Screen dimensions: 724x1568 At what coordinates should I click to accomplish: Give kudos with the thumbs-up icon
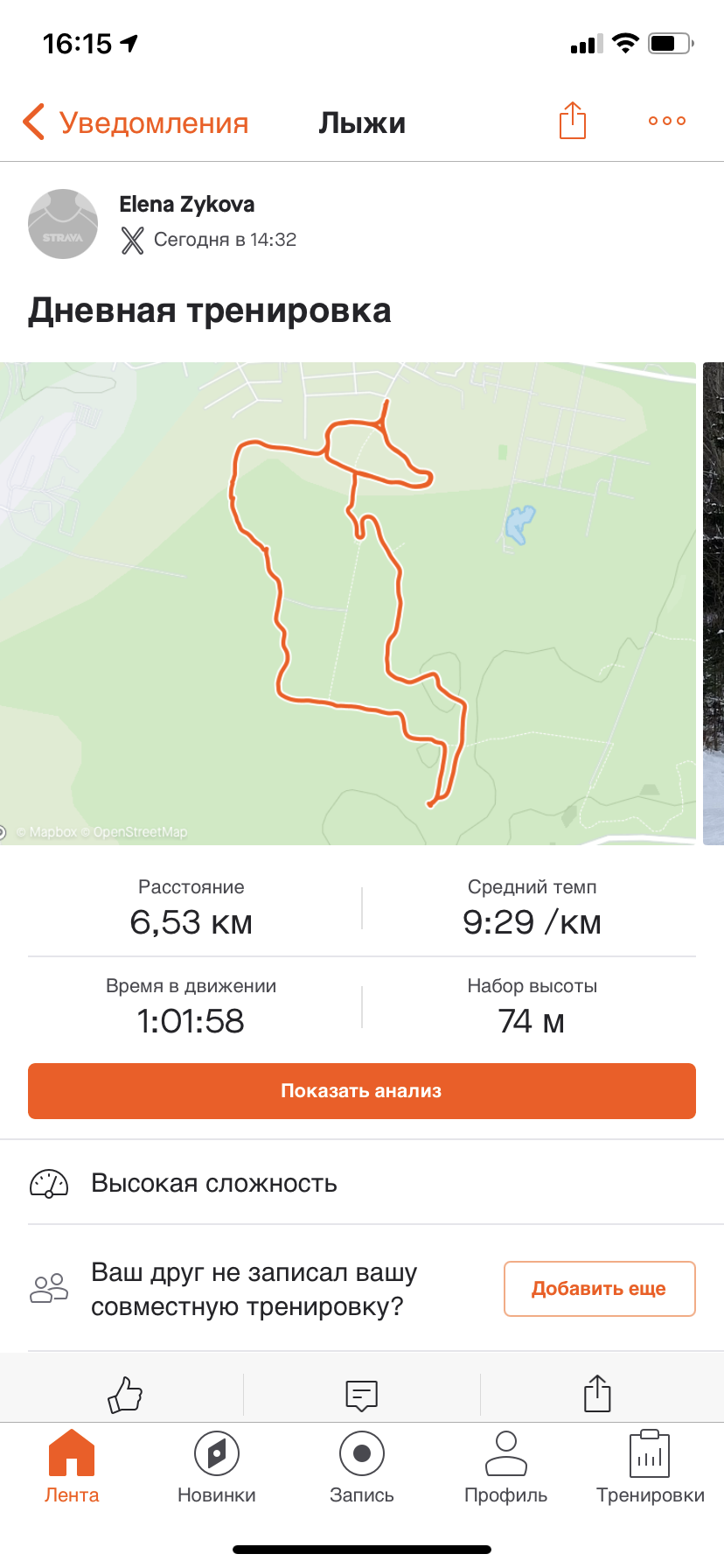125,1395
